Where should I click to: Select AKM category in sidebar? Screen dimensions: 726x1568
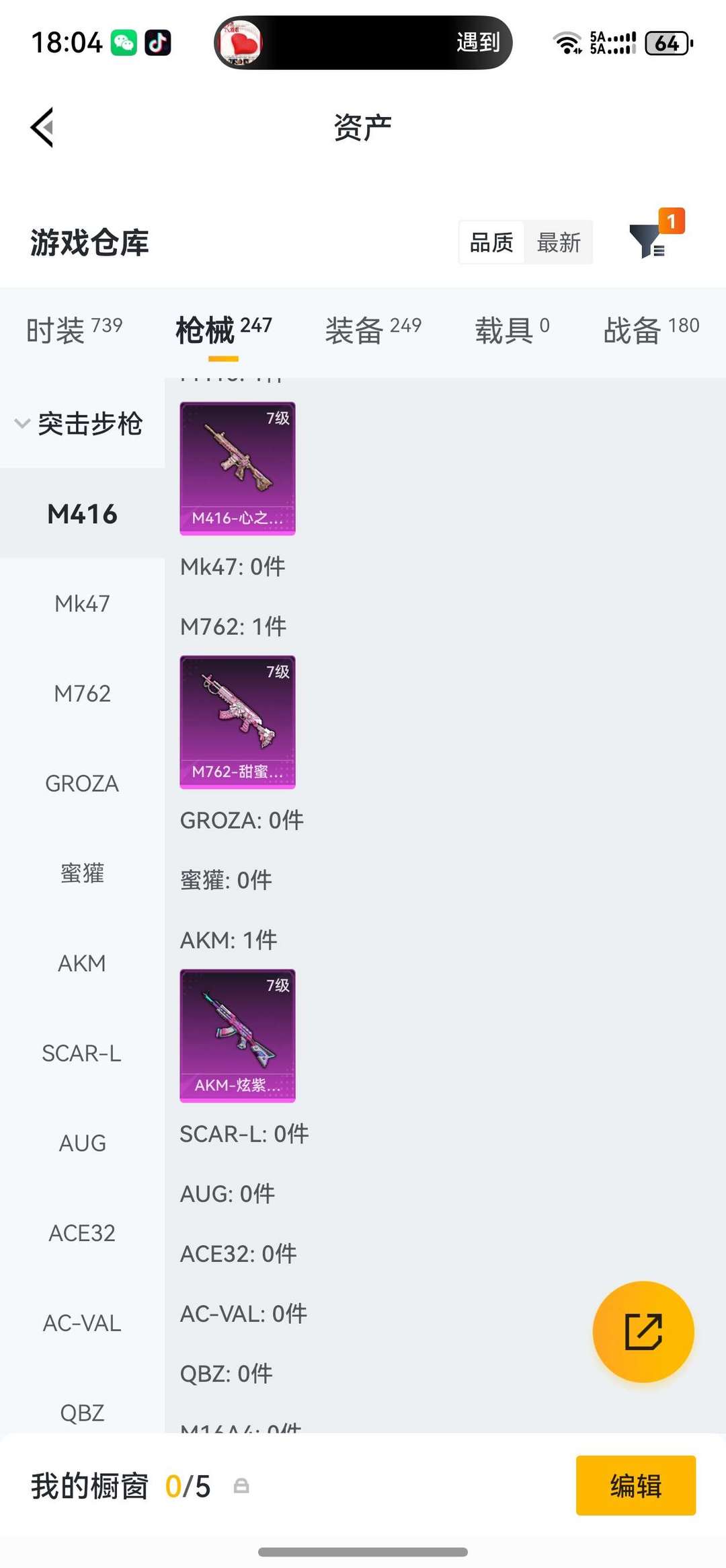coord(82,963)
